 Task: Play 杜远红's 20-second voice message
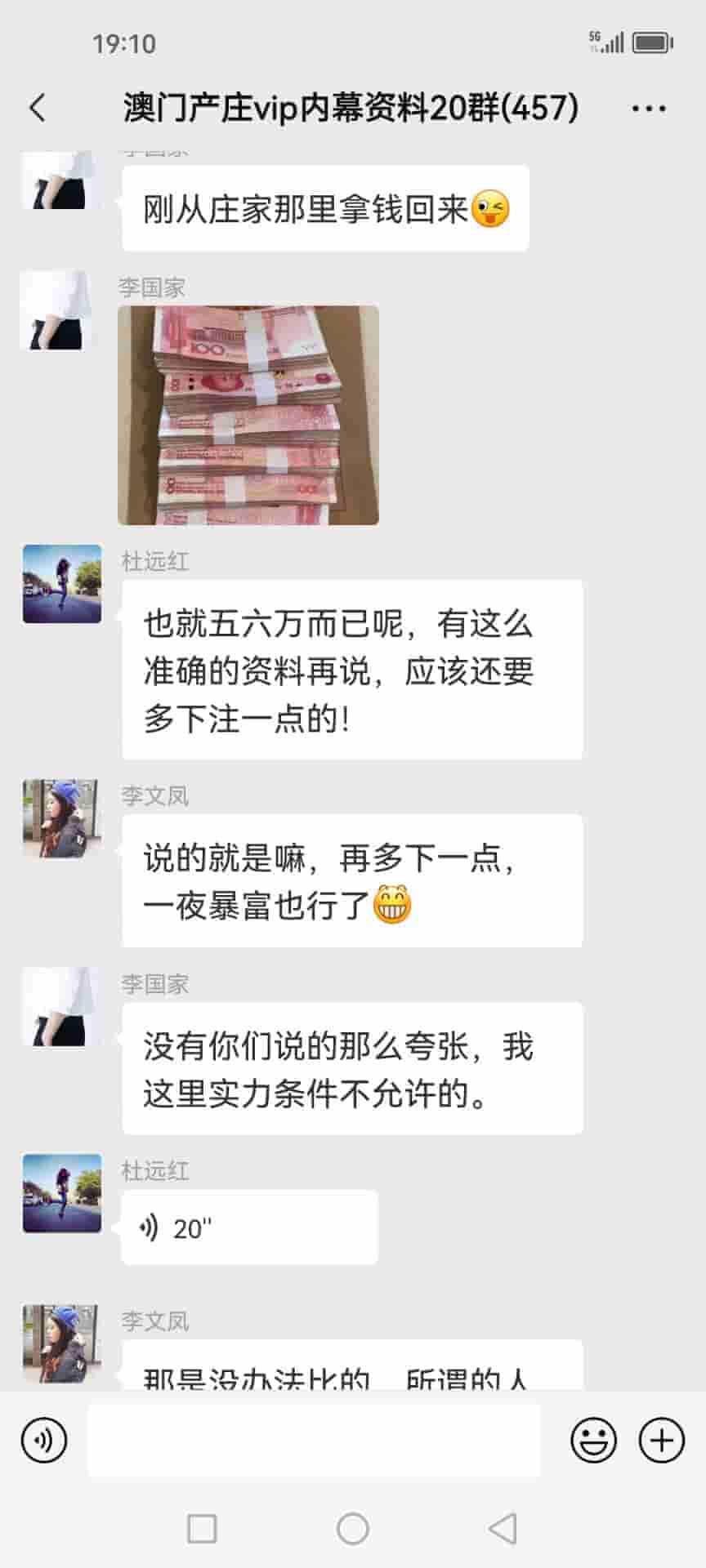tap(248, 1227)
